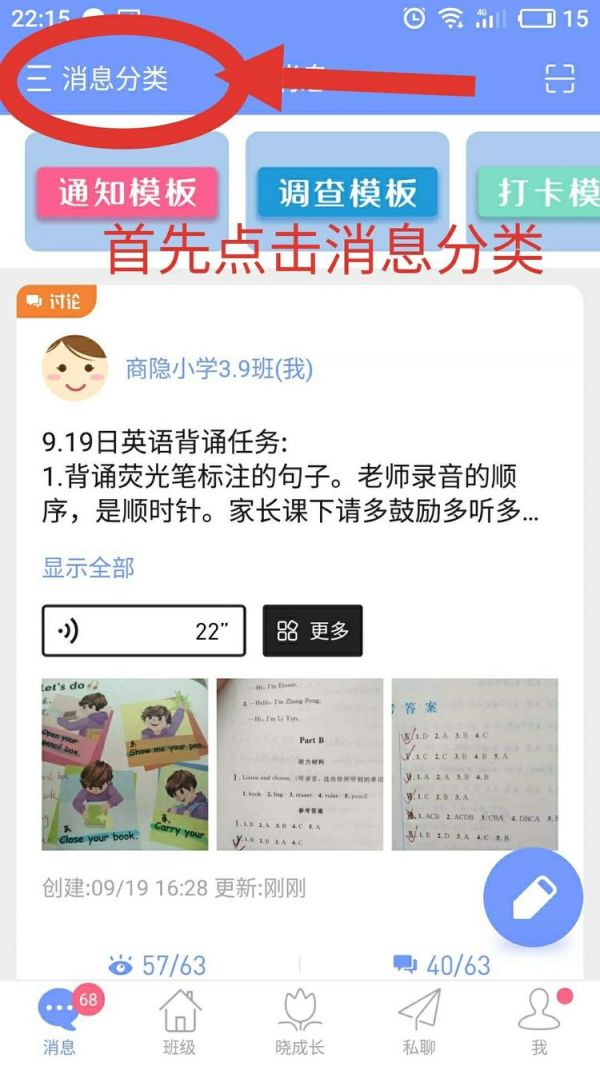Viewport: 600px width, 1066px height.
Task: Select the 通知模板 template
Action: (127, 192)
